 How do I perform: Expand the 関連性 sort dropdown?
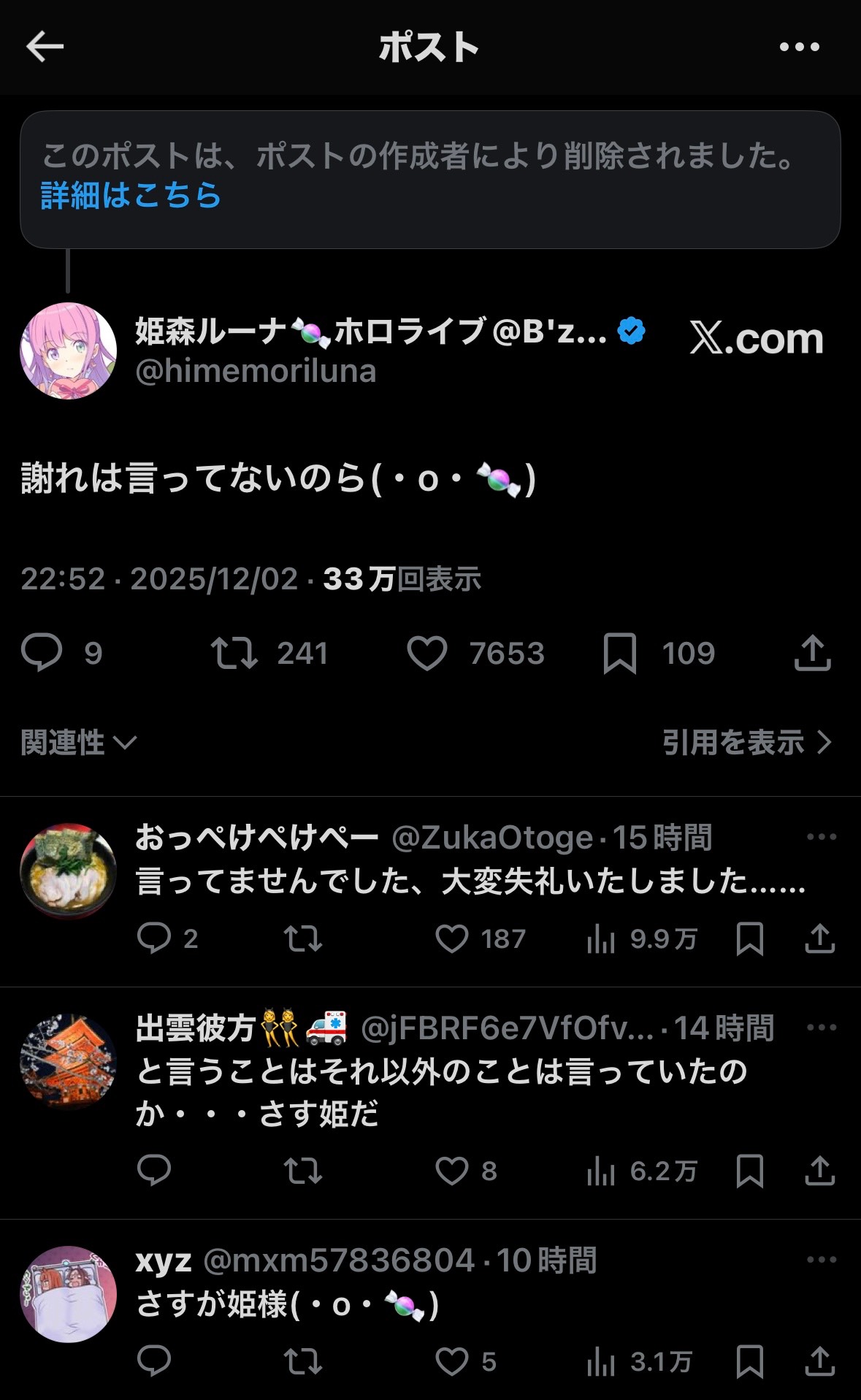tap(78, 743)
